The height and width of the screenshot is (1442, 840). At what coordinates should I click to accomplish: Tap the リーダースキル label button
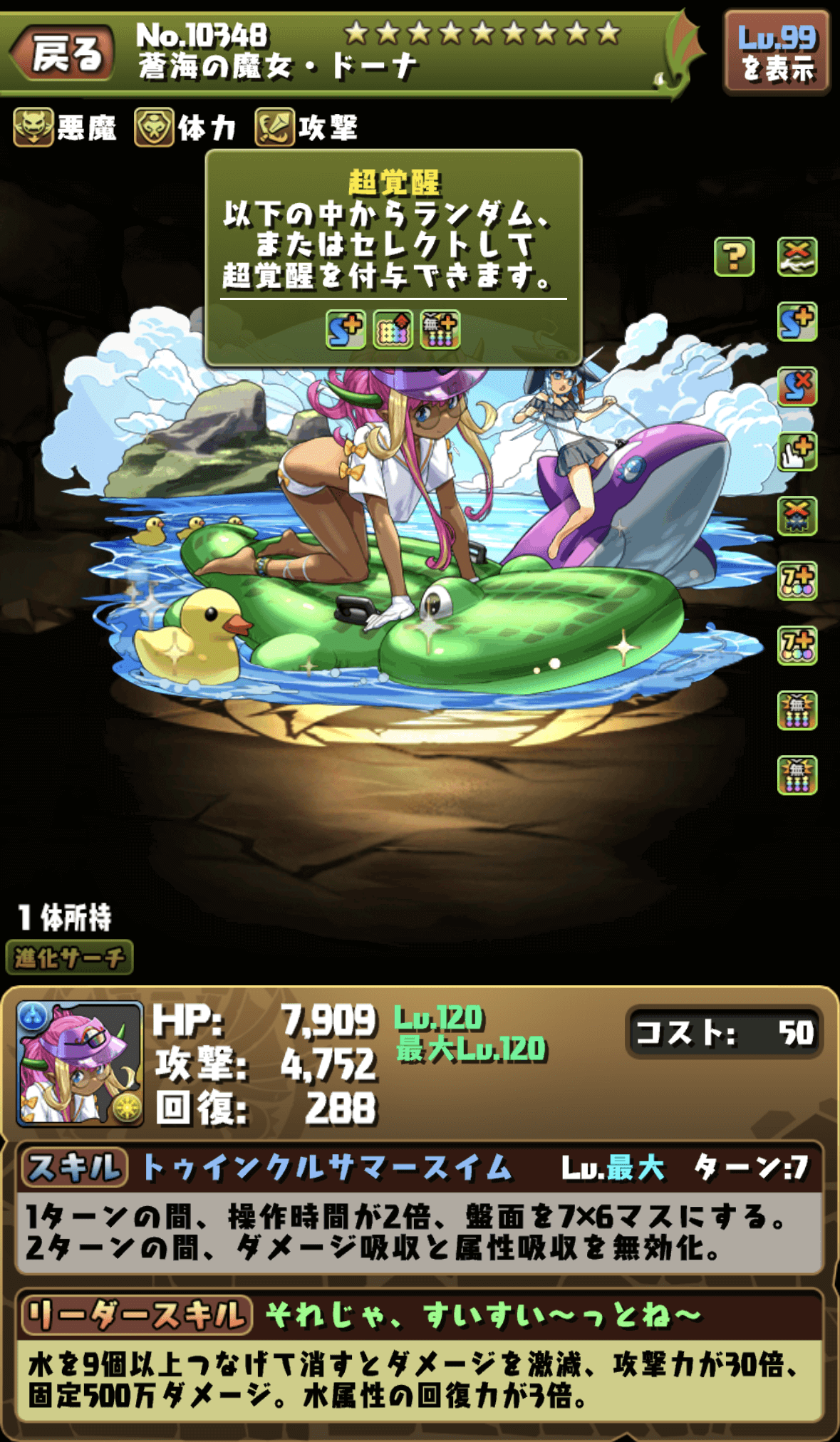[137, 1314]
